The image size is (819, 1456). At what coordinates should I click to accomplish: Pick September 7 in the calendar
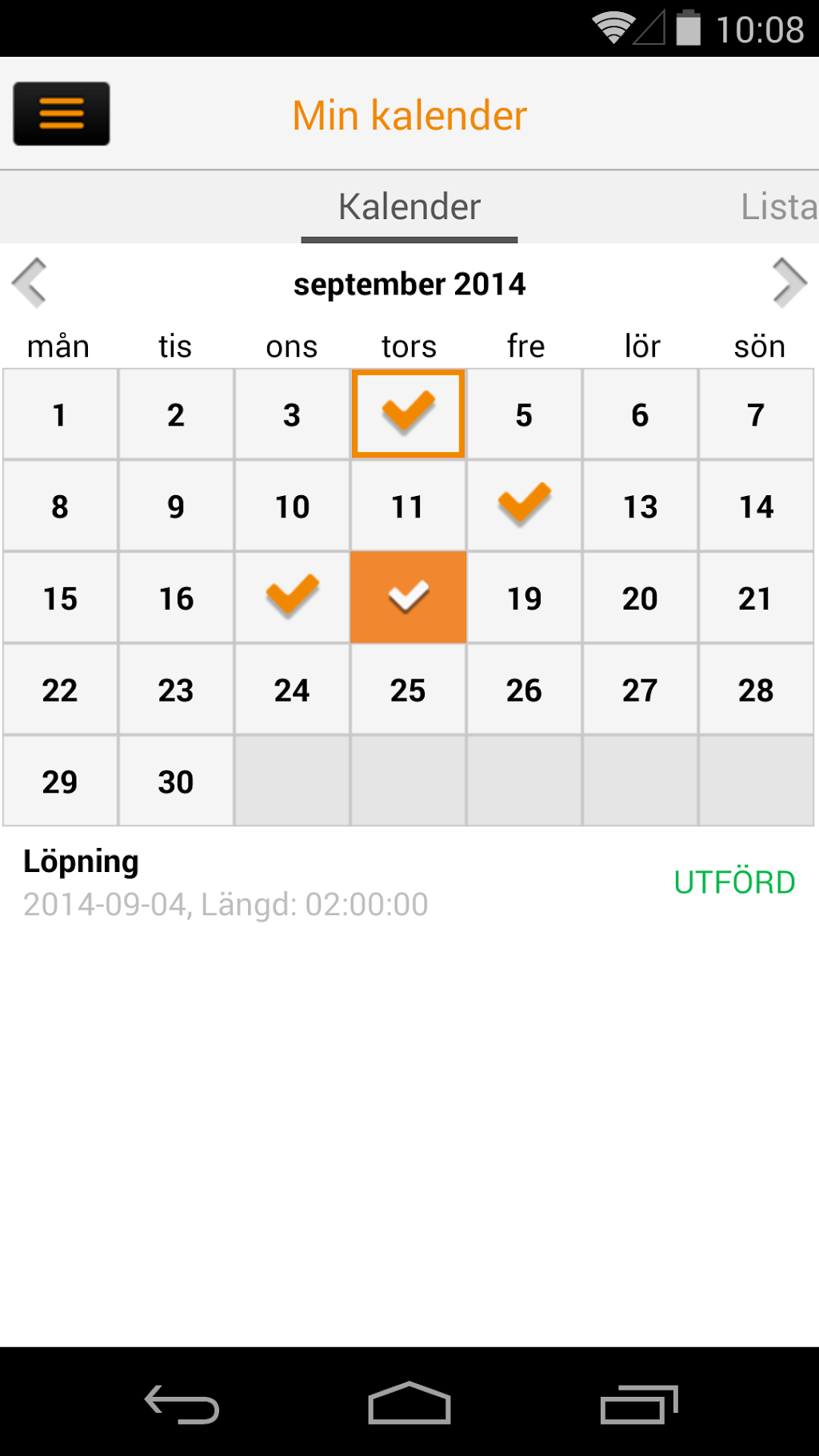(x=756, y=414)
